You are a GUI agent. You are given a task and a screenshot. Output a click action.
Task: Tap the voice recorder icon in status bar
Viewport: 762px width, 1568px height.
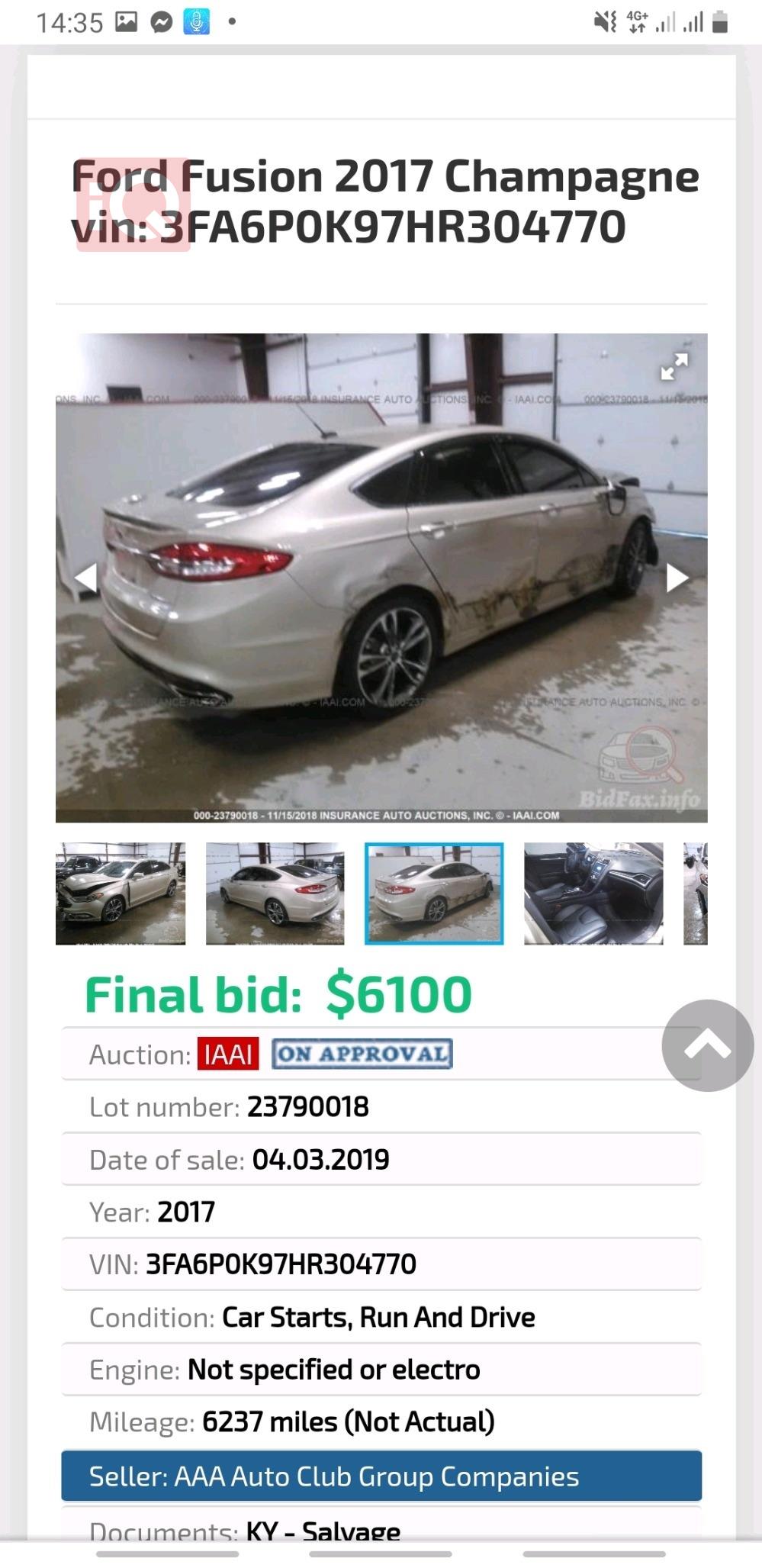point(198,19)
